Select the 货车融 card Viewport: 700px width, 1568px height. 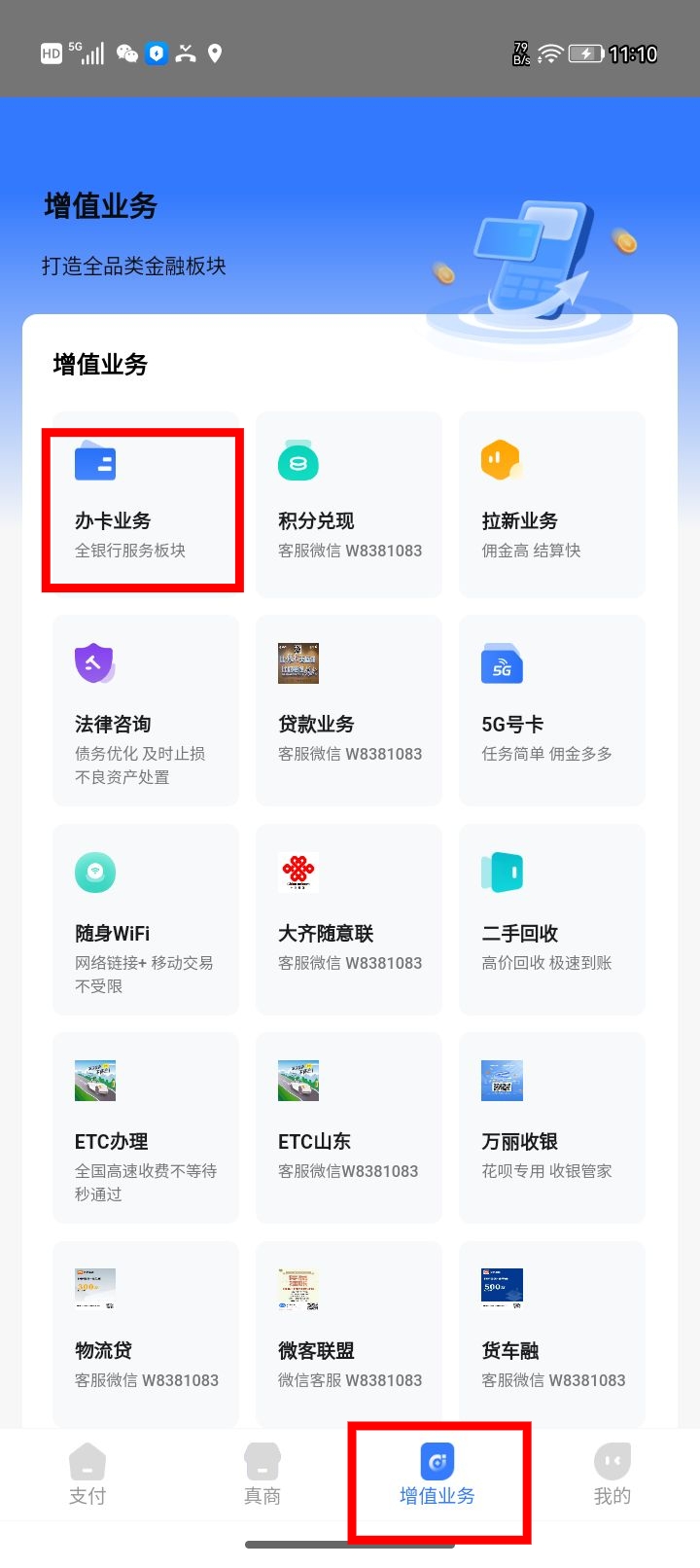(551, 1335)
